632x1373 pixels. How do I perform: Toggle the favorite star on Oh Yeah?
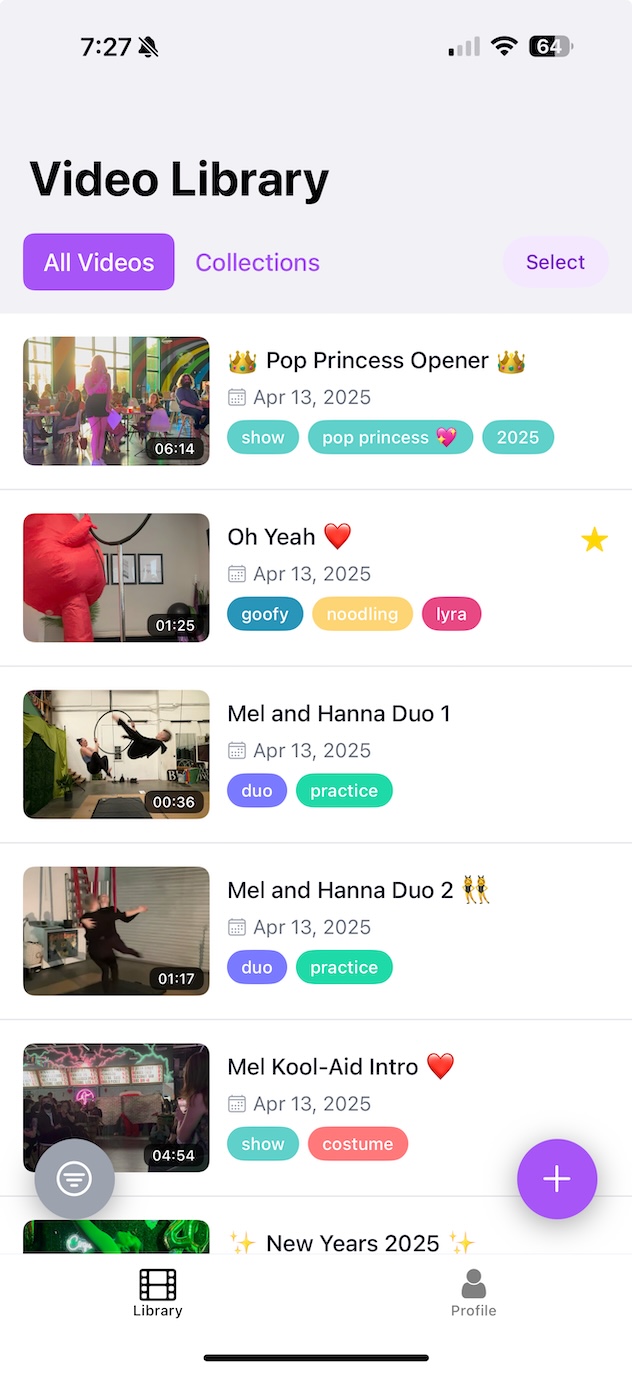[594, 540]
